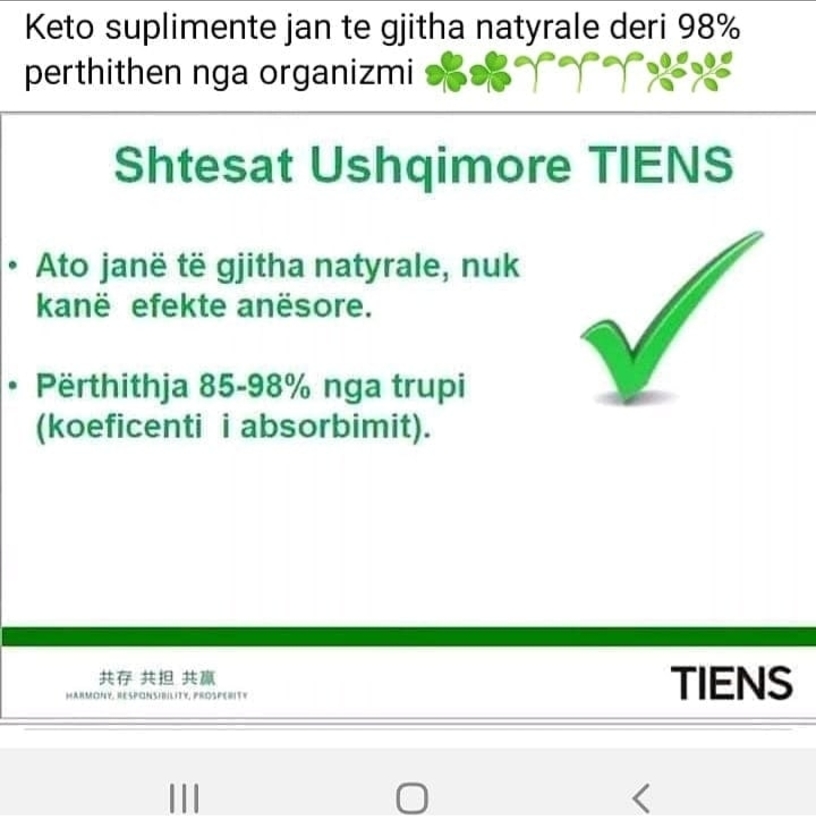Go back with the navigation bar arrow
The width and height of the screenshot is (816, 816).
(642, 797)
